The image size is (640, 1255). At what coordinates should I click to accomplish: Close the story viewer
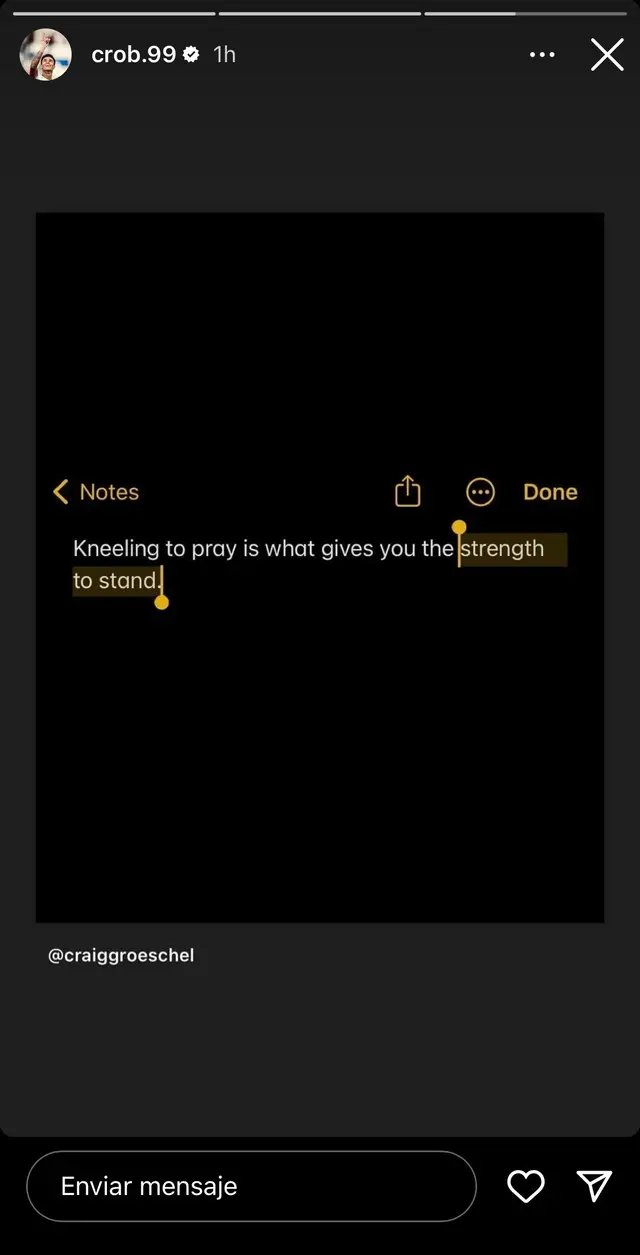click(x=607, y=55)
